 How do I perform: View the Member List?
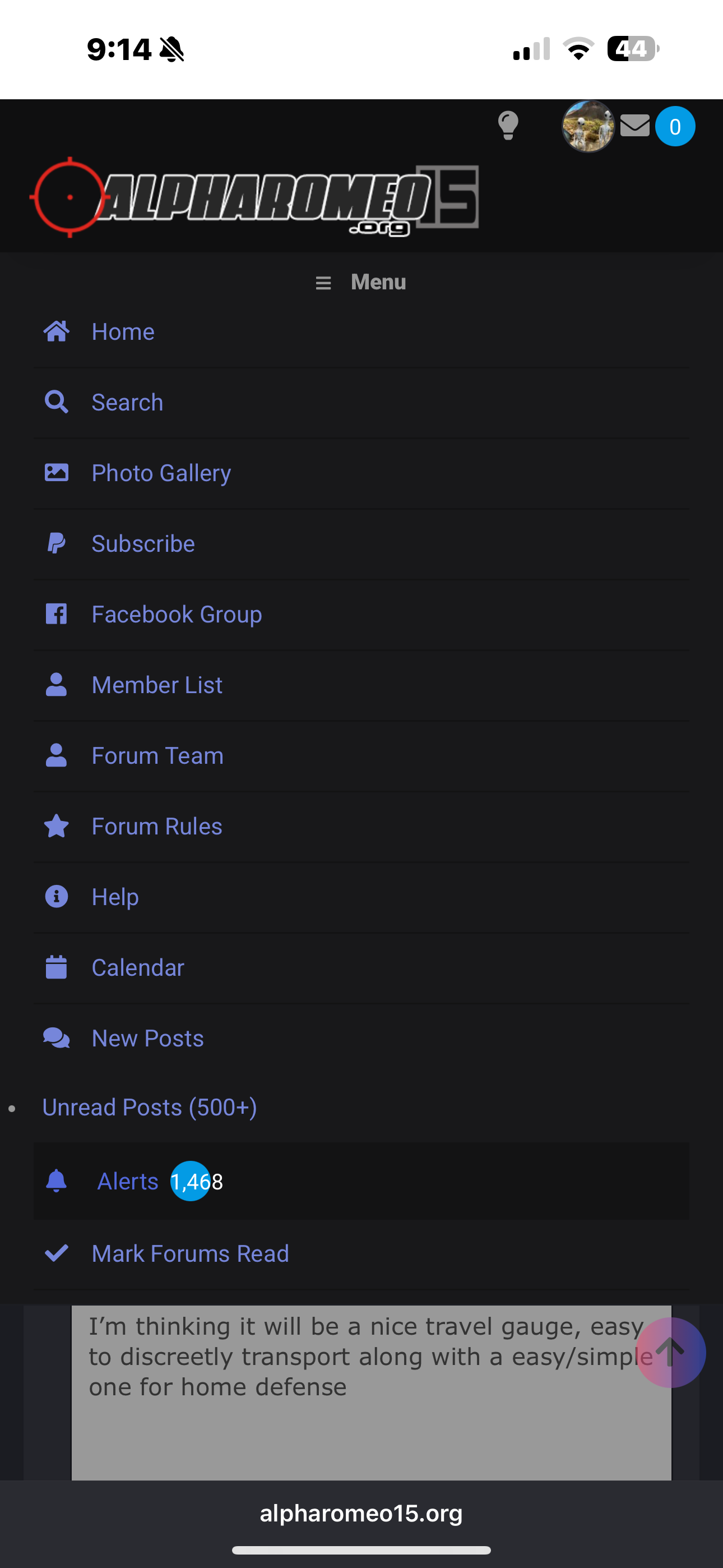157,685
